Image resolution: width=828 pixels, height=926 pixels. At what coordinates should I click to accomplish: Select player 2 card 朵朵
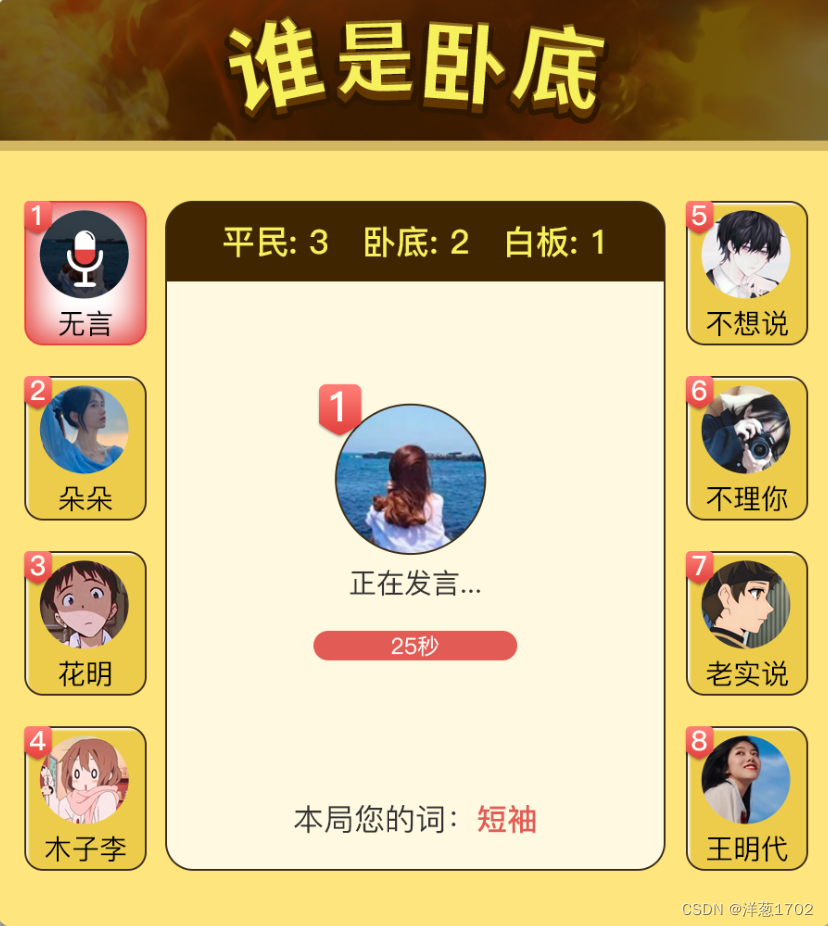tap(85, 448)
